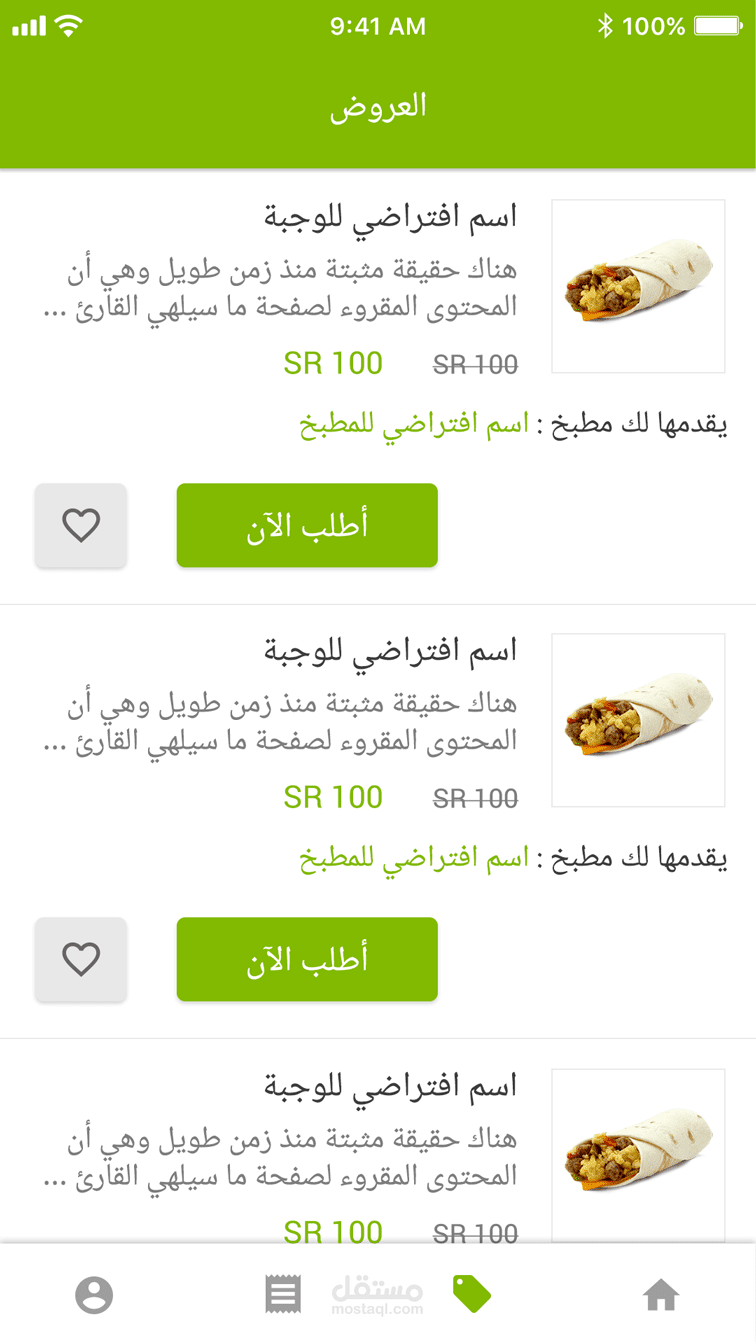Select the third meal's wrap photo
Screen dimensions: 756x1344
pyautogui.click(x=638, y=1154)
